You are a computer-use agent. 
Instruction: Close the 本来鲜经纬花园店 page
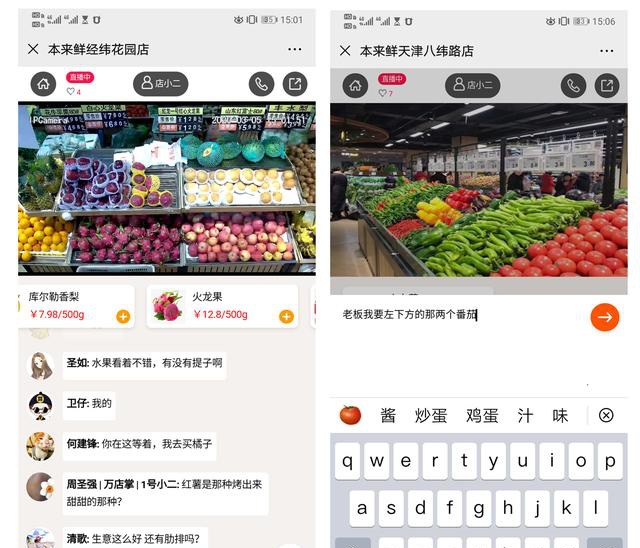tap(33, 49)
